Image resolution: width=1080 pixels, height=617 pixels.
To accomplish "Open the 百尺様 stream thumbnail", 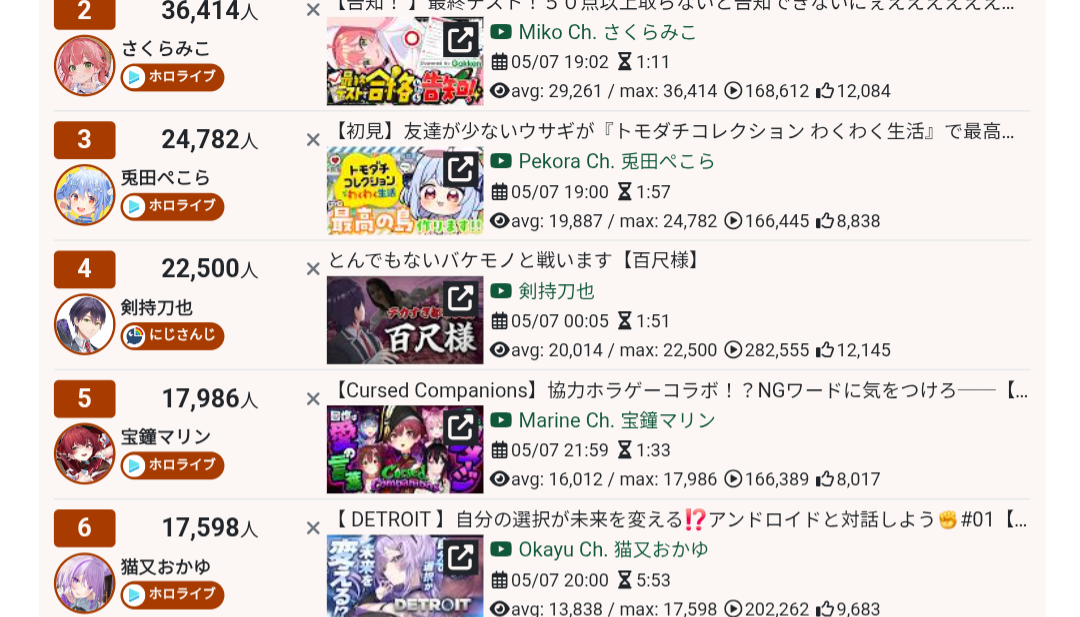I will coord(405,320).
